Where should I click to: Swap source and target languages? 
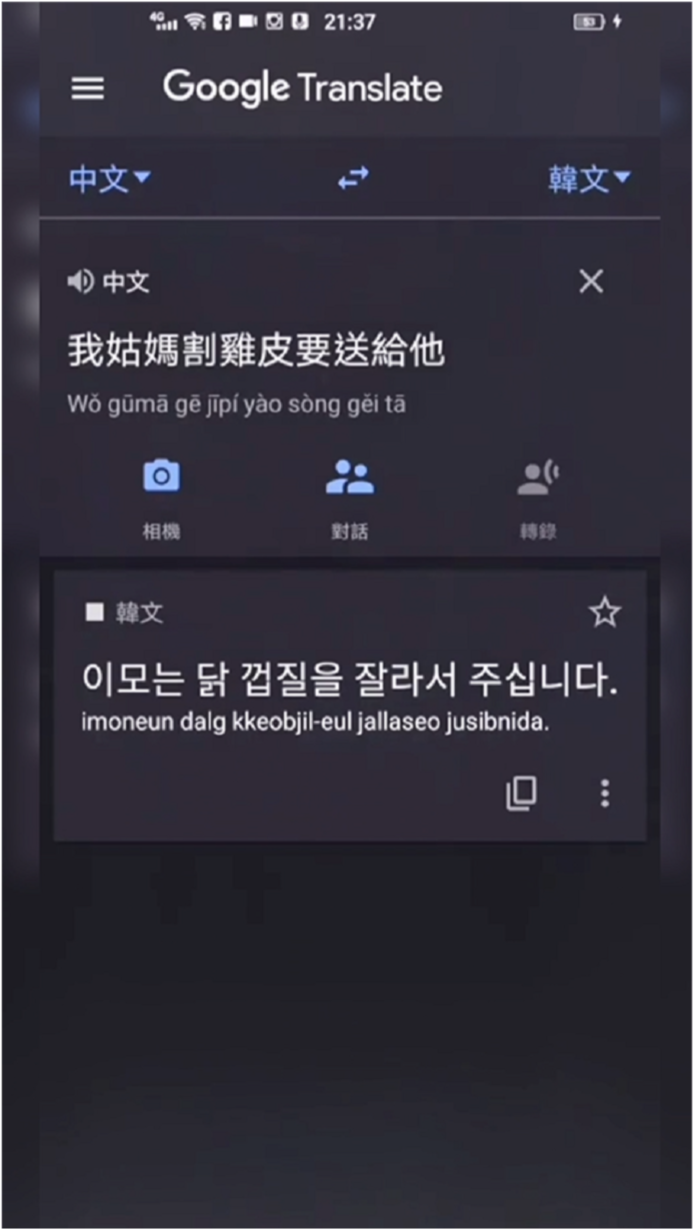tap(352, 179)
